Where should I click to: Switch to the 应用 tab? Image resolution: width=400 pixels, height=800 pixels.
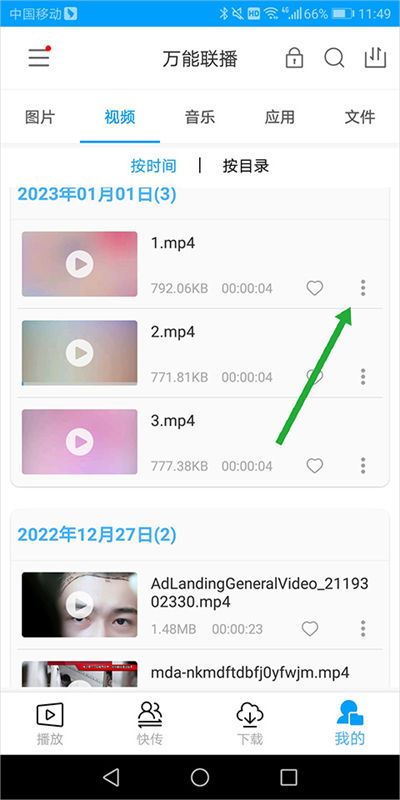280,117
